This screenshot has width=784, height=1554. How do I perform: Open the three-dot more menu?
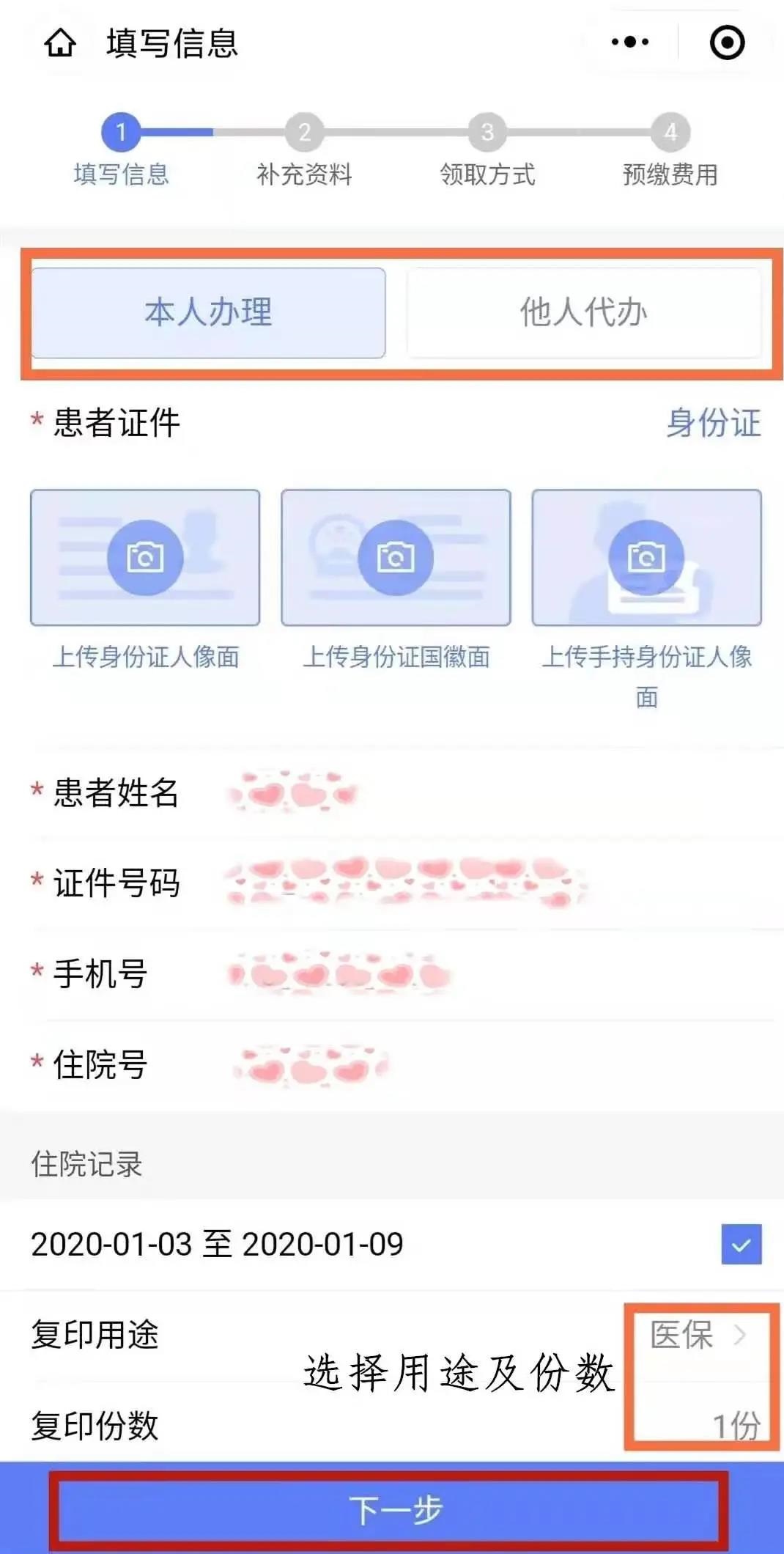pyautogui.click(x=630, y=42)
